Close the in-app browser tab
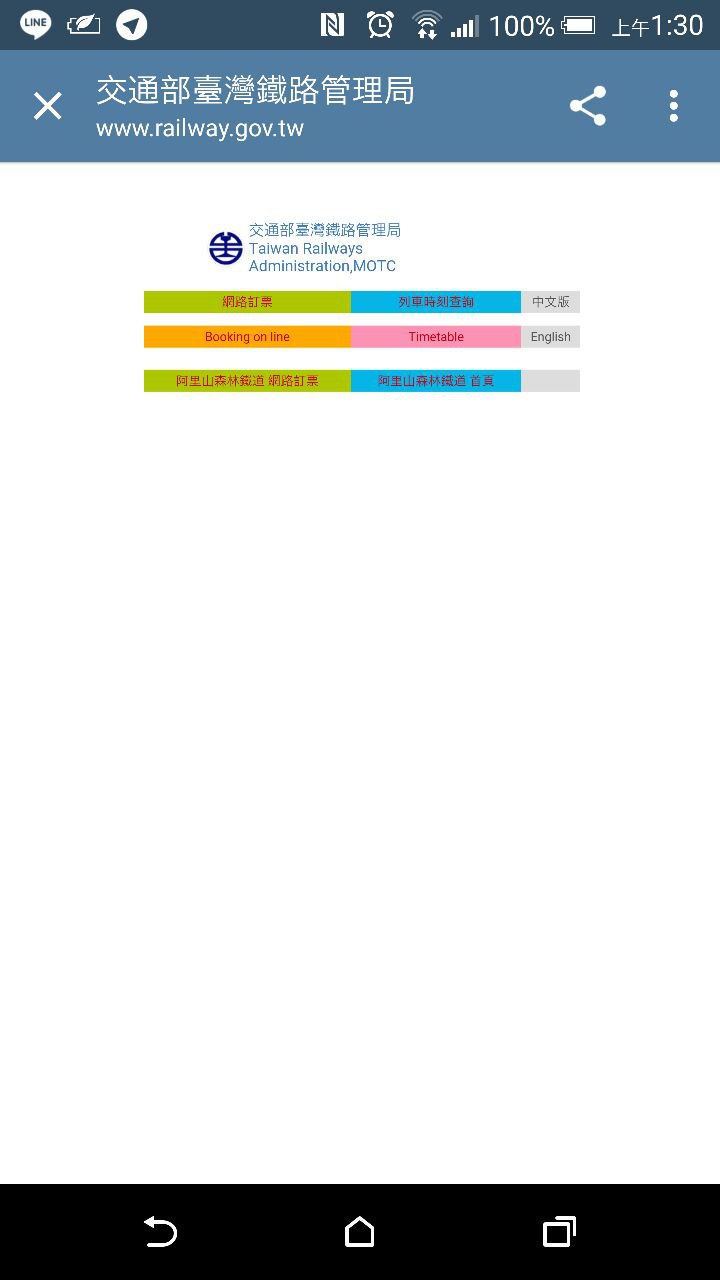720x1280 pixels. 47,106
